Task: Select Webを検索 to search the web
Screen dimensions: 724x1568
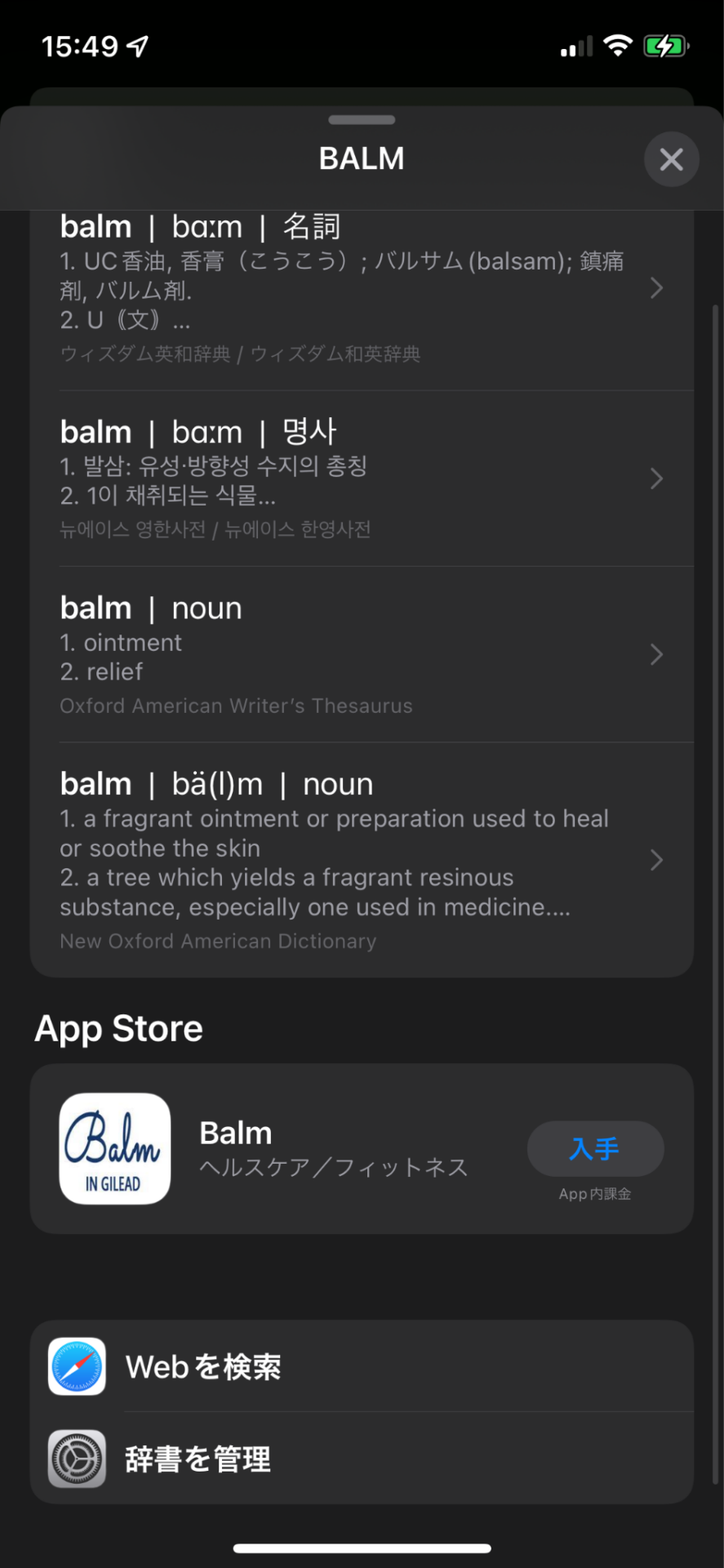Action: coord(362,1366)
